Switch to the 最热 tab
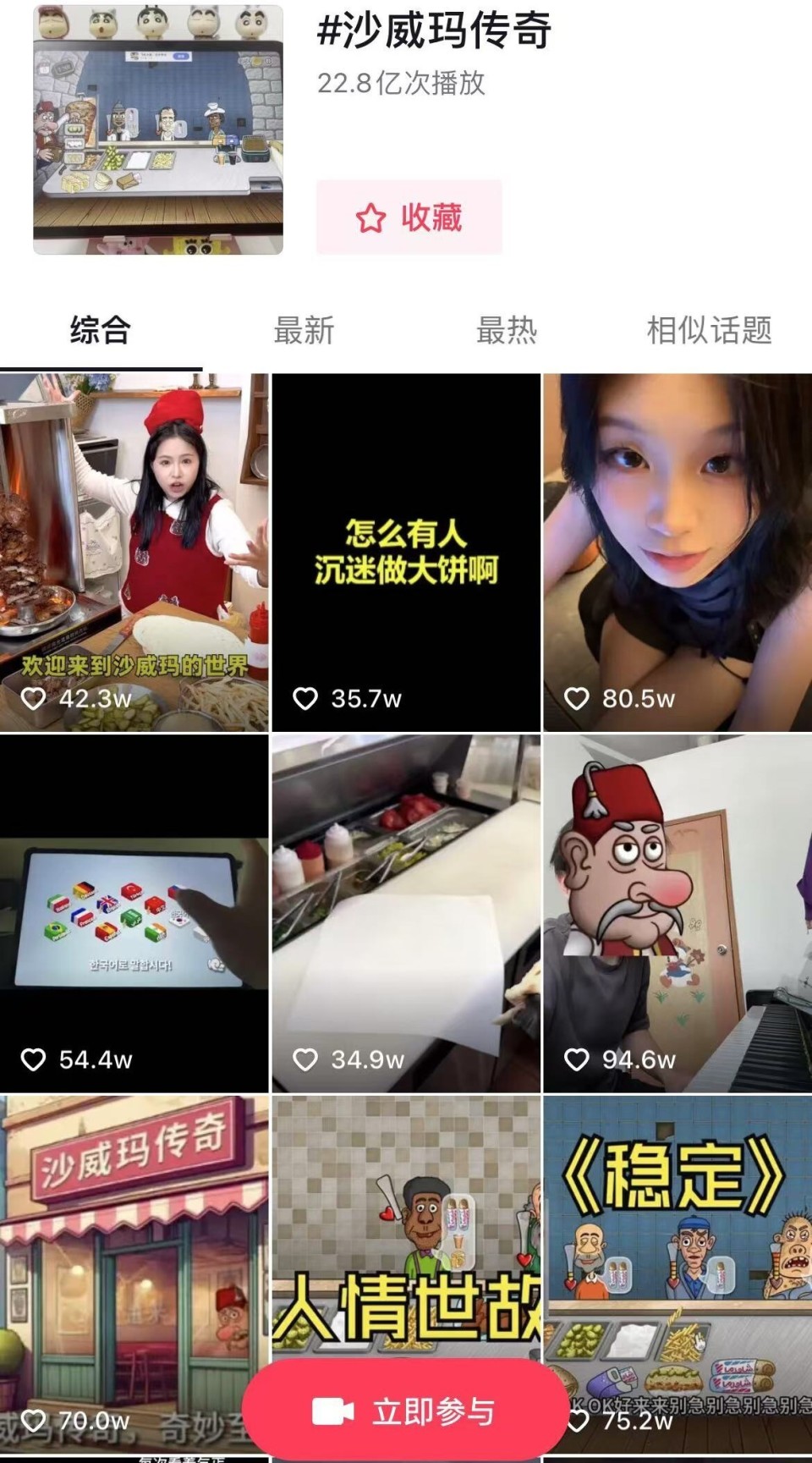This screenshot has height=1463, width=812. (507, 330)
